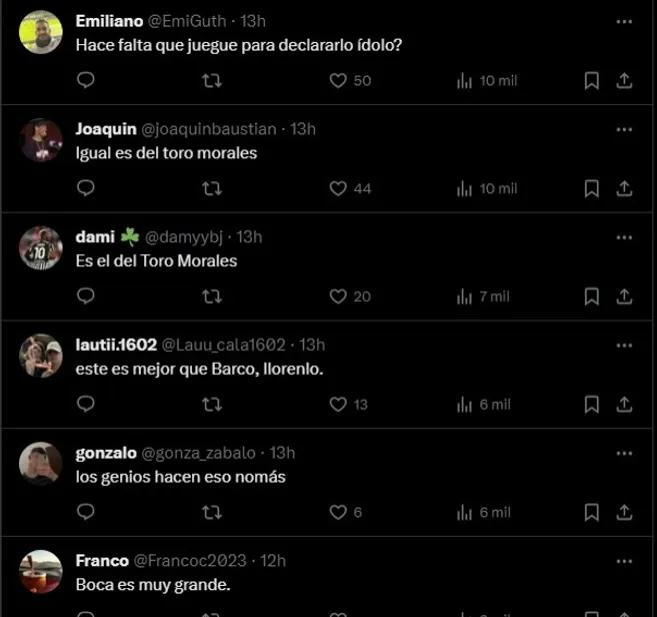Repost dami's tweet about Toro Morales
657x617 pixels.
(x=212, y=296)
